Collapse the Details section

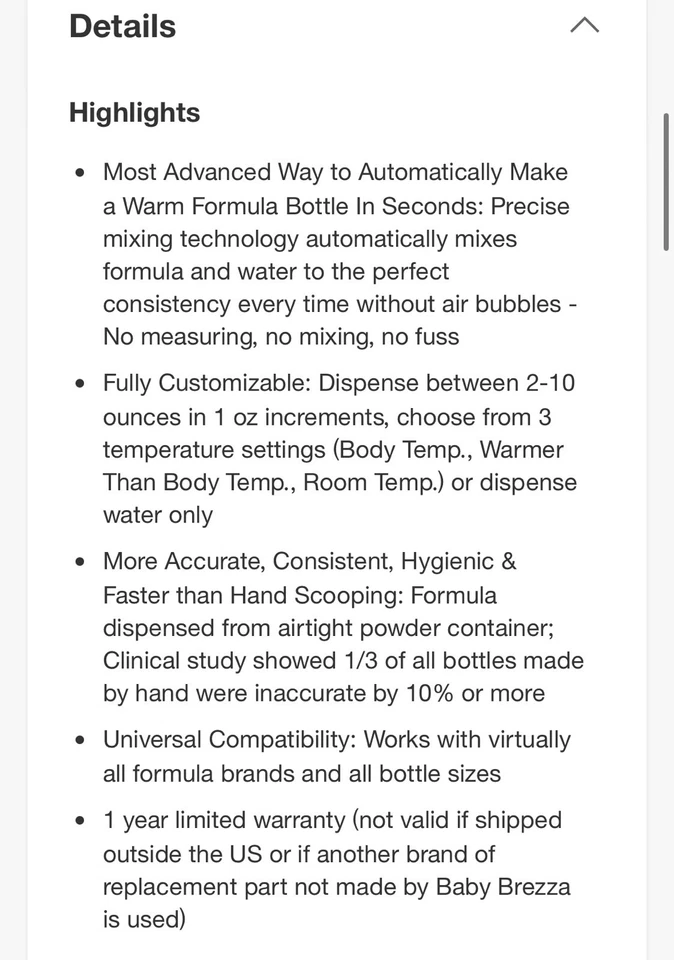click(585, 26)
